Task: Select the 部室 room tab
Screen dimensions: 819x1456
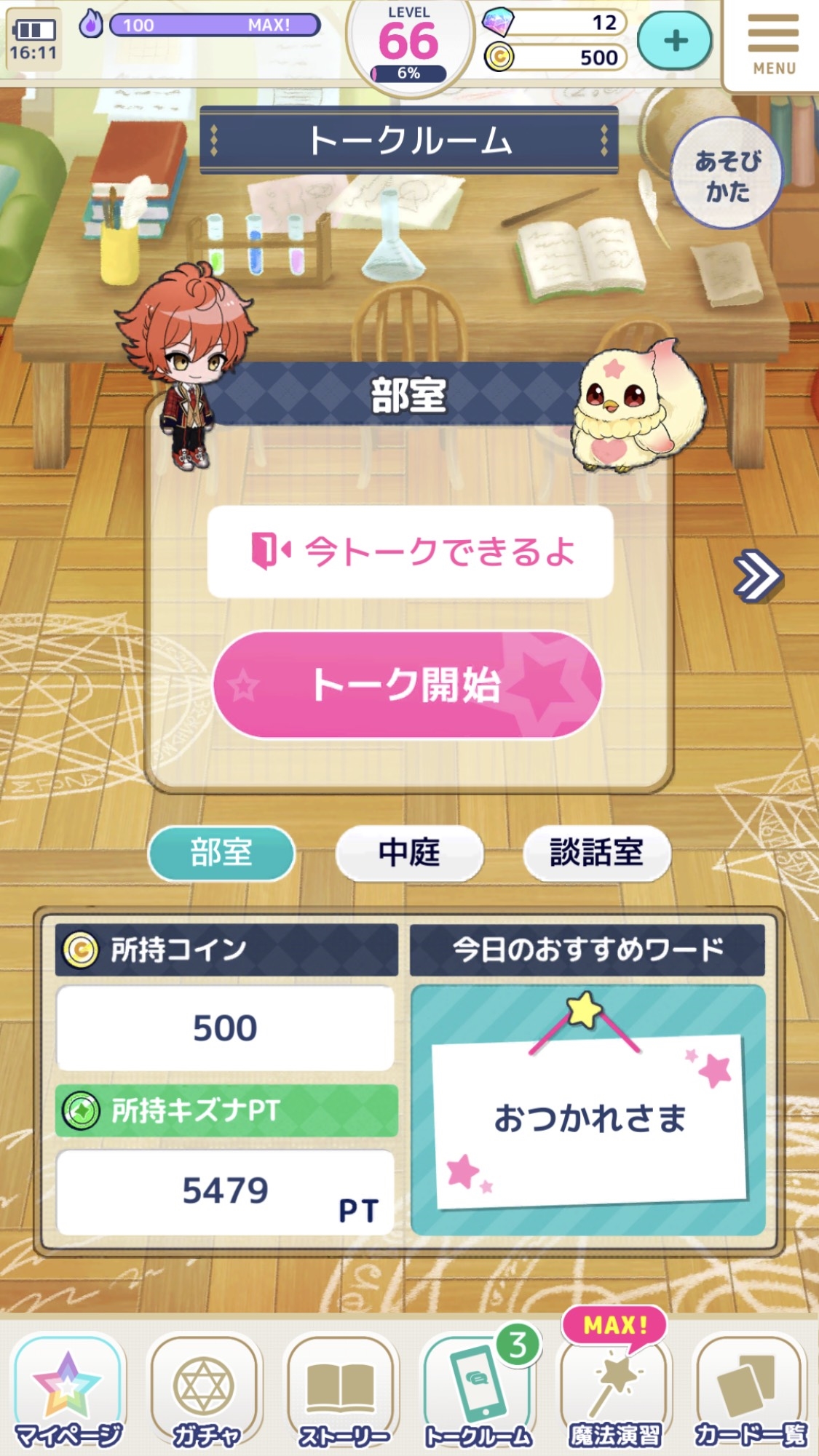Action: coord(221,853)
